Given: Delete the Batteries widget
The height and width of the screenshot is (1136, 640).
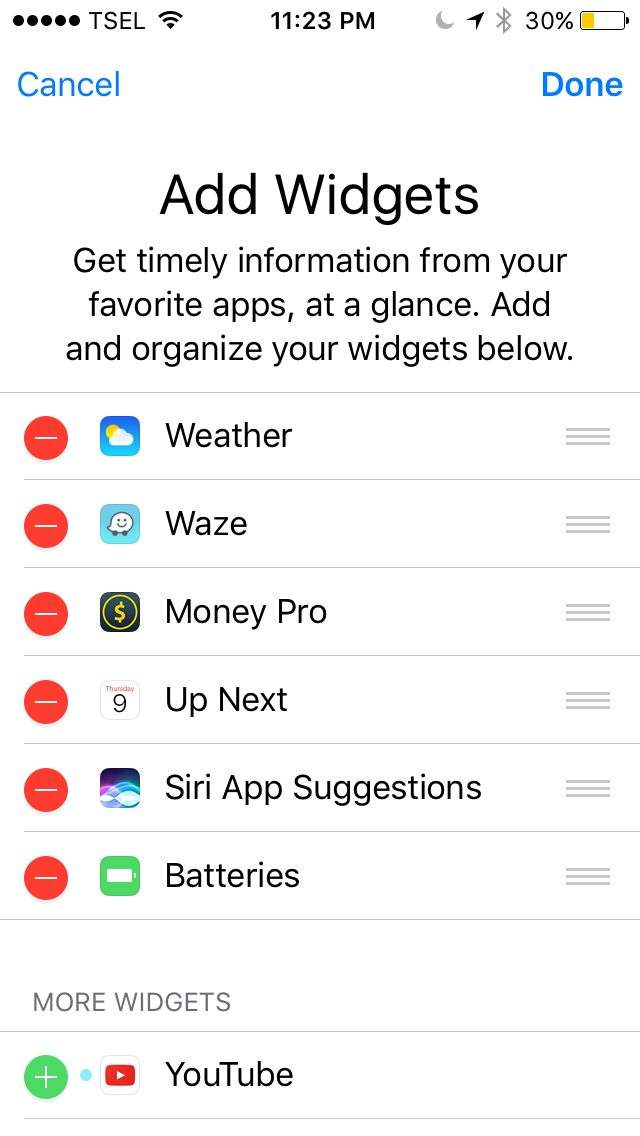Looking at the screenshot, I should pyautogui.click(x=46, y=878).
